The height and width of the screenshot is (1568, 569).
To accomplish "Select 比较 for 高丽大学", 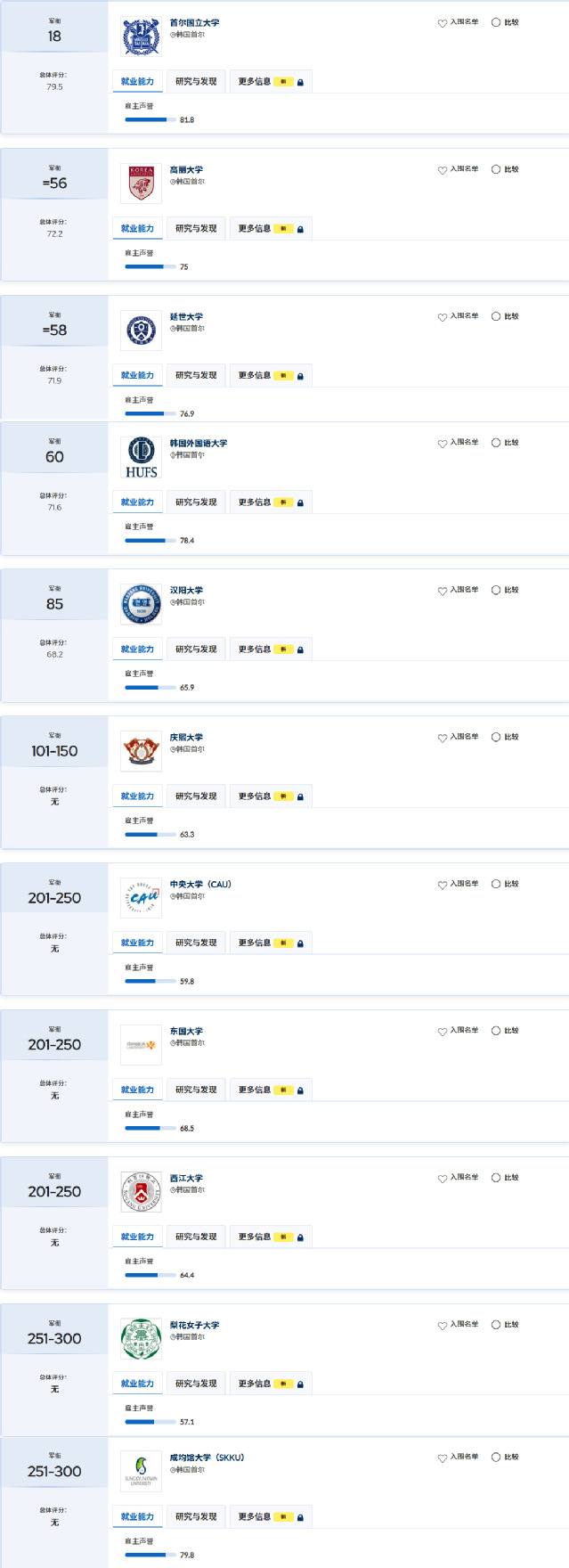I will [x=496, y=169].
